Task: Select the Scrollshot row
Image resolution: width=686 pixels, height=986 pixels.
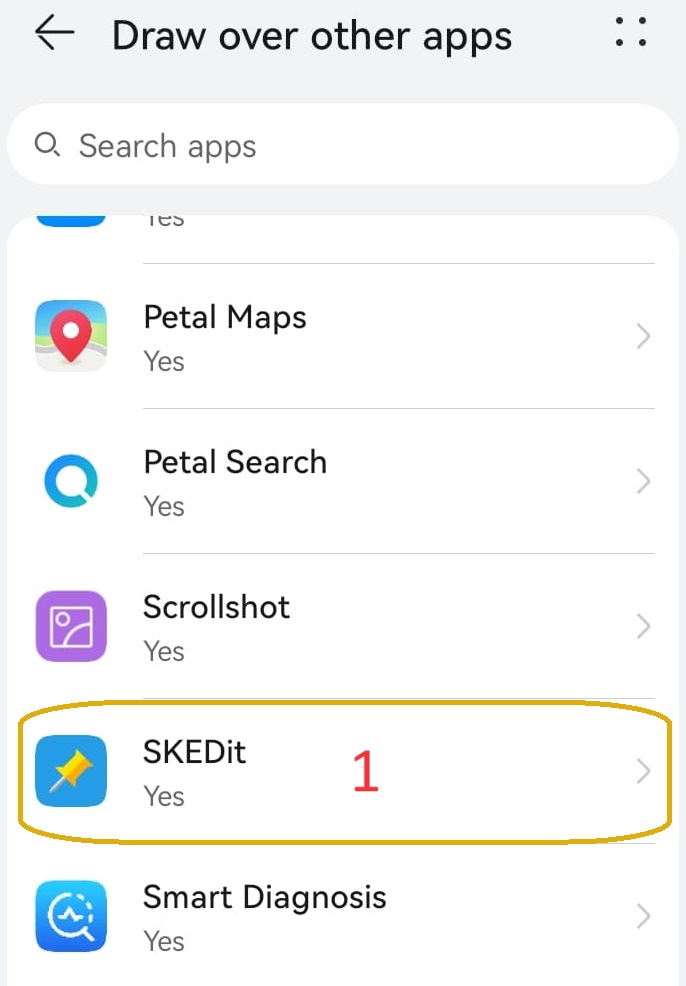Action: point(342,627)
